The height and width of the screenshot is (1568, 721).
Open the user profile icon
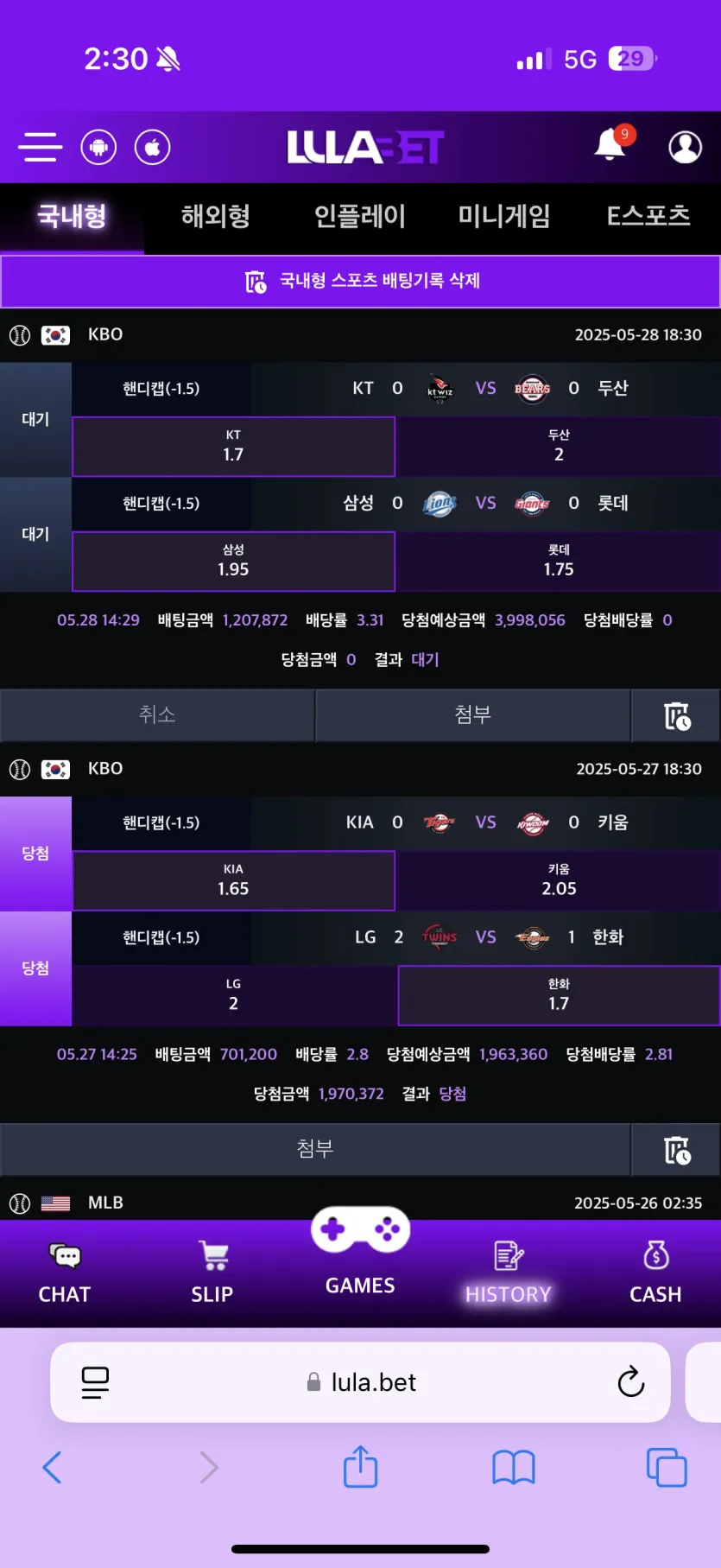(686, 147)
